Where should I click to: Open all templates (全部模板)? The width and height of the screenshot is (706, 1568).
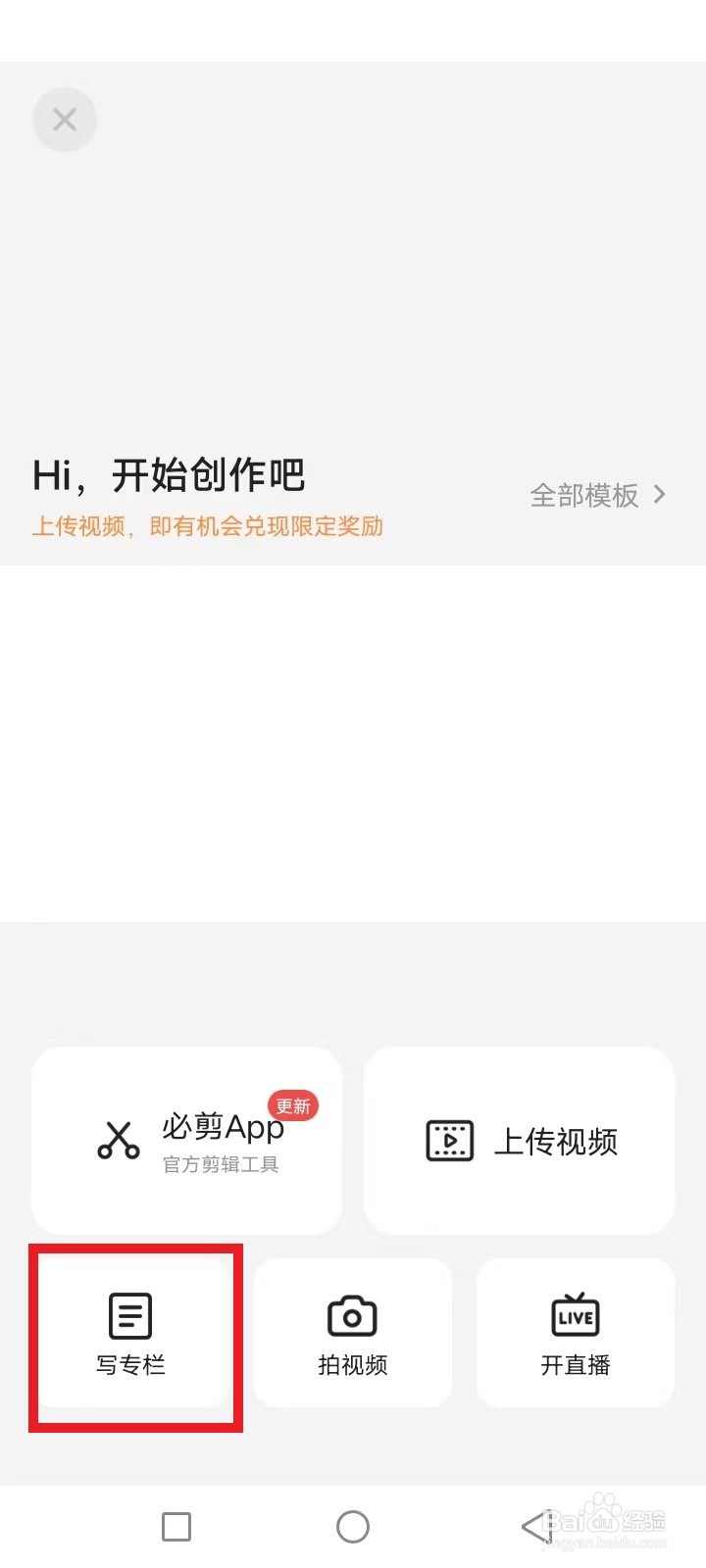(x=598, y=495)
